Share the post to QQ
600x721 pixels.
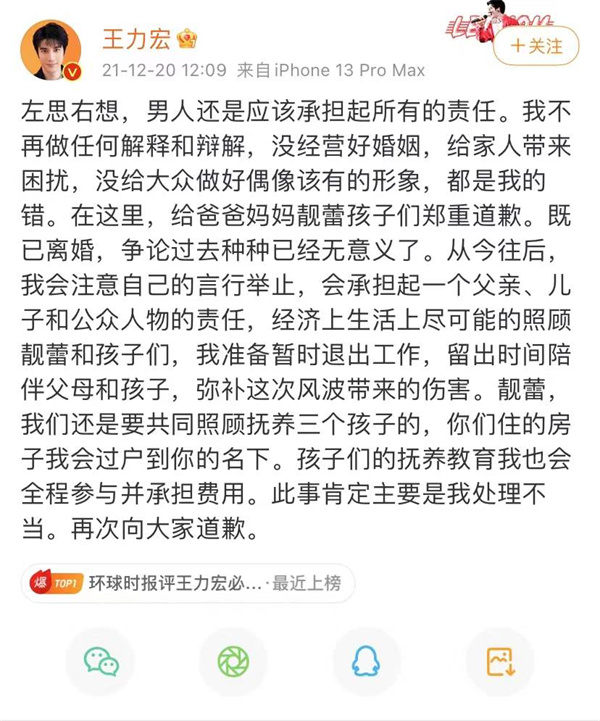pyautogui.click(x=366, y=662)
